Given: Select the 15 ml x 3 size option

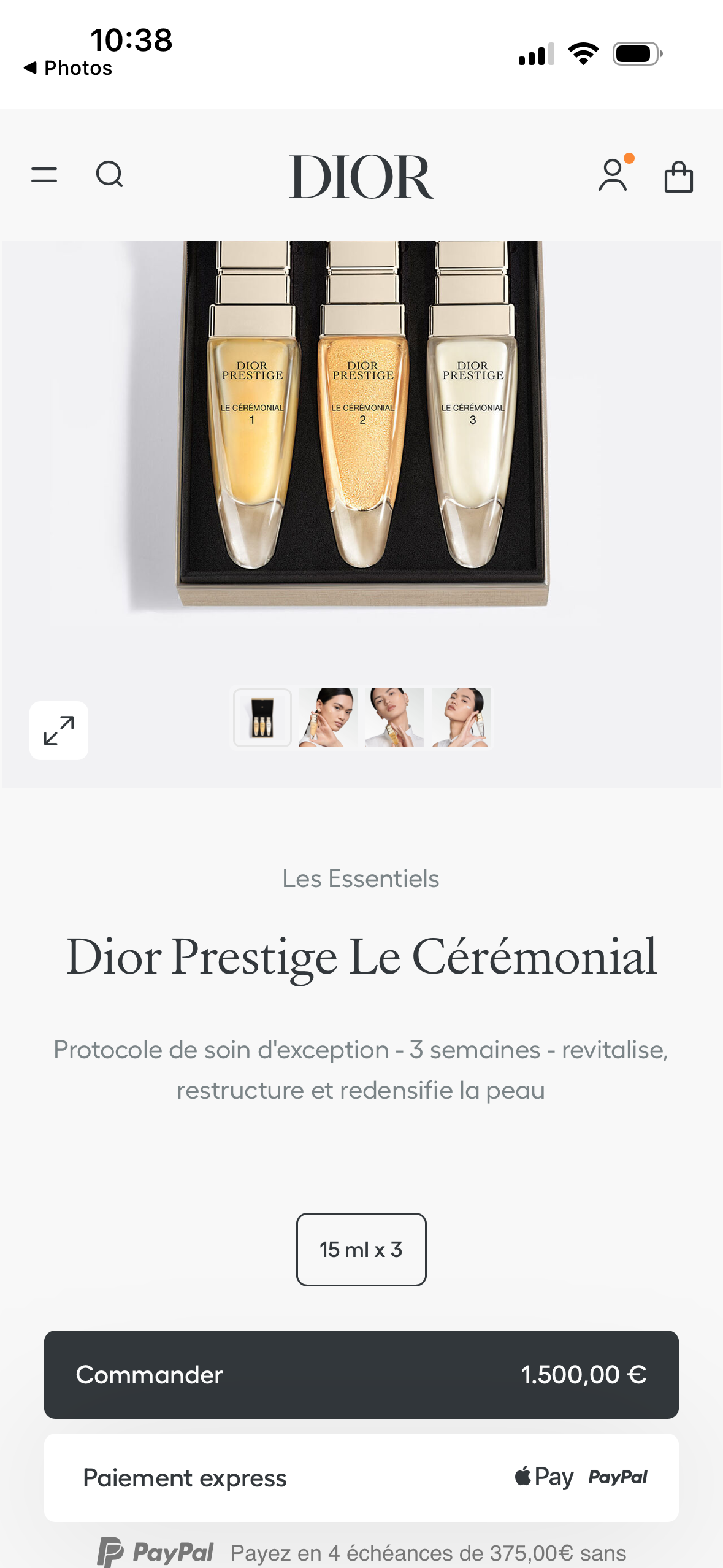Looking at the screenshot, I should tap(361, 1249).
